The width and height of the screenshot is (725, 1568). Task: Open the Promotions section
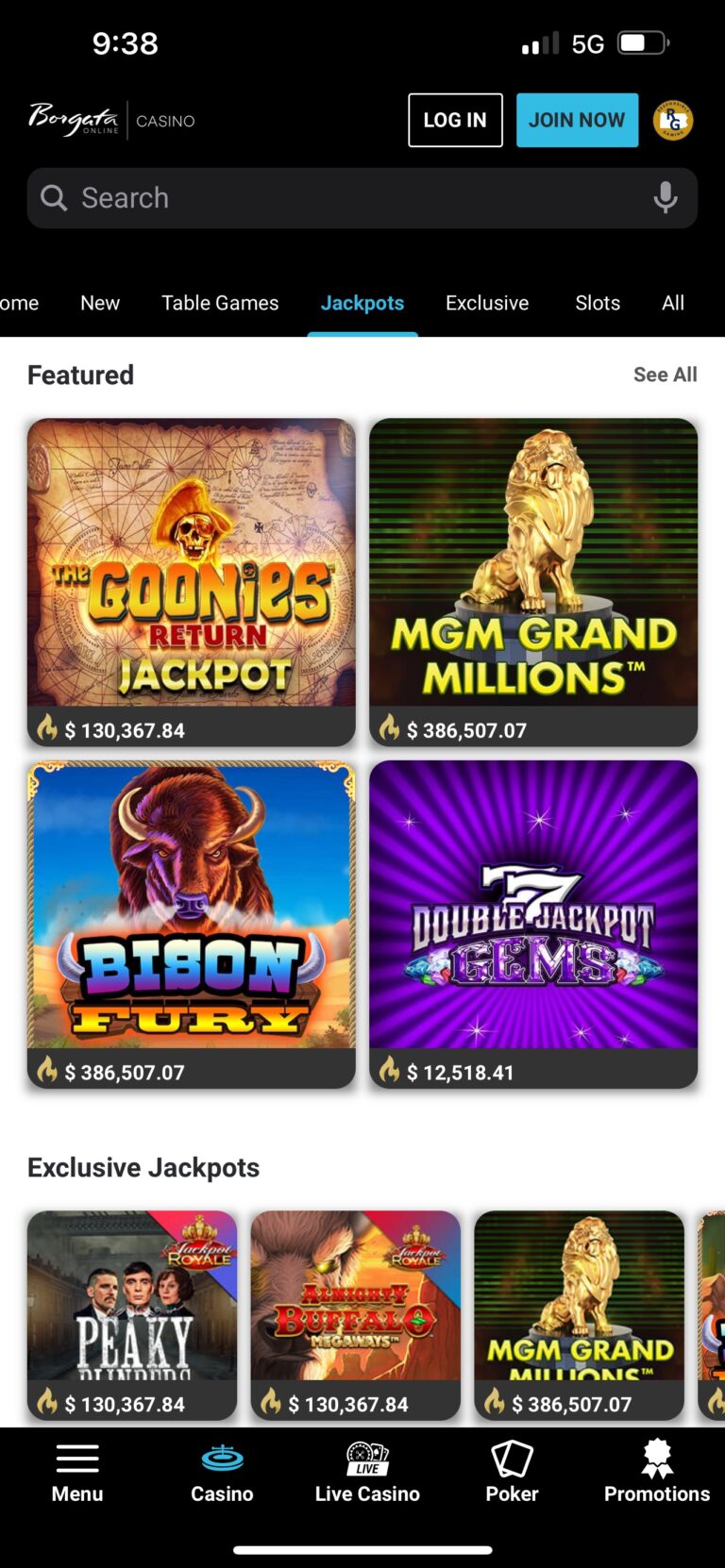[657, 1472]
